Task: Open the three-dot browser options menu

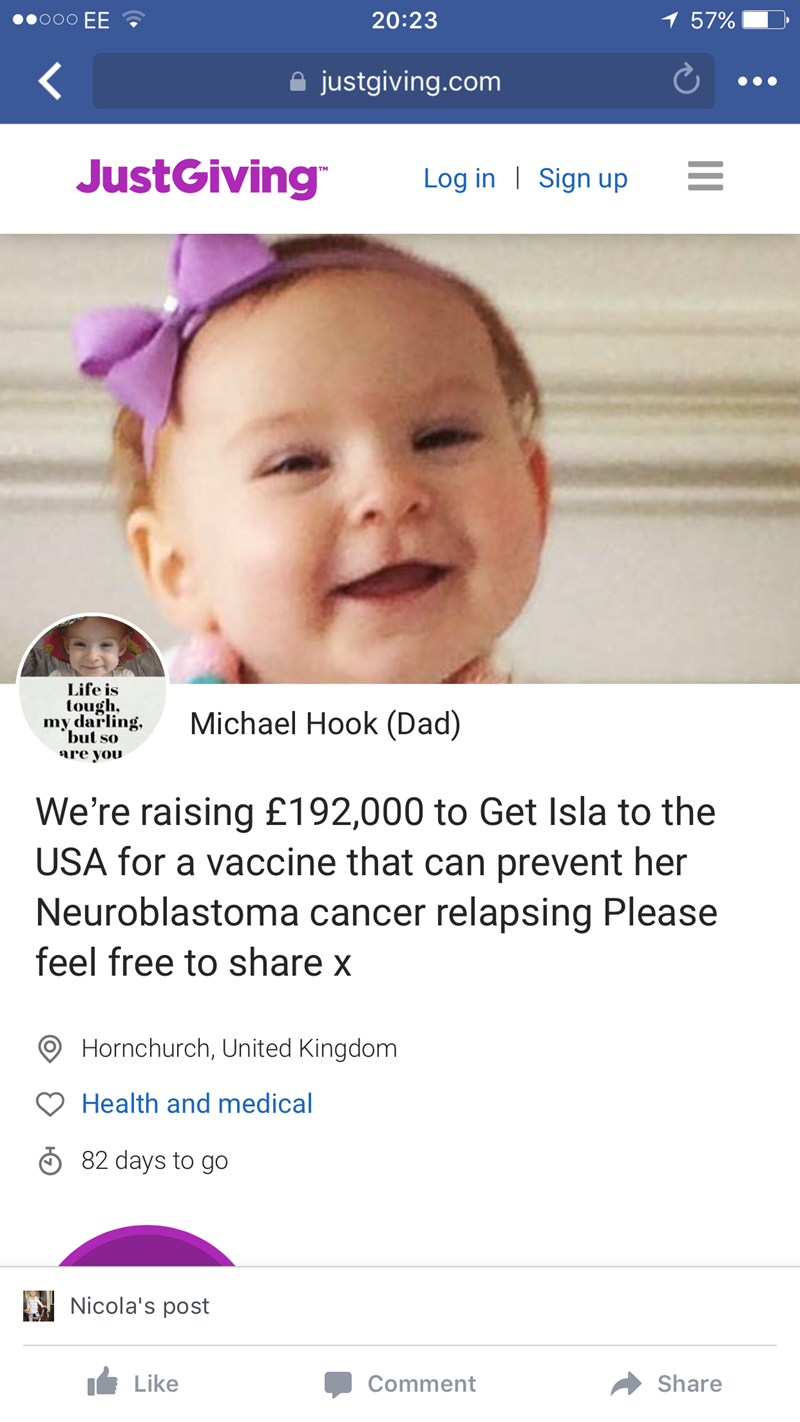Action: [x=757, y=82]
